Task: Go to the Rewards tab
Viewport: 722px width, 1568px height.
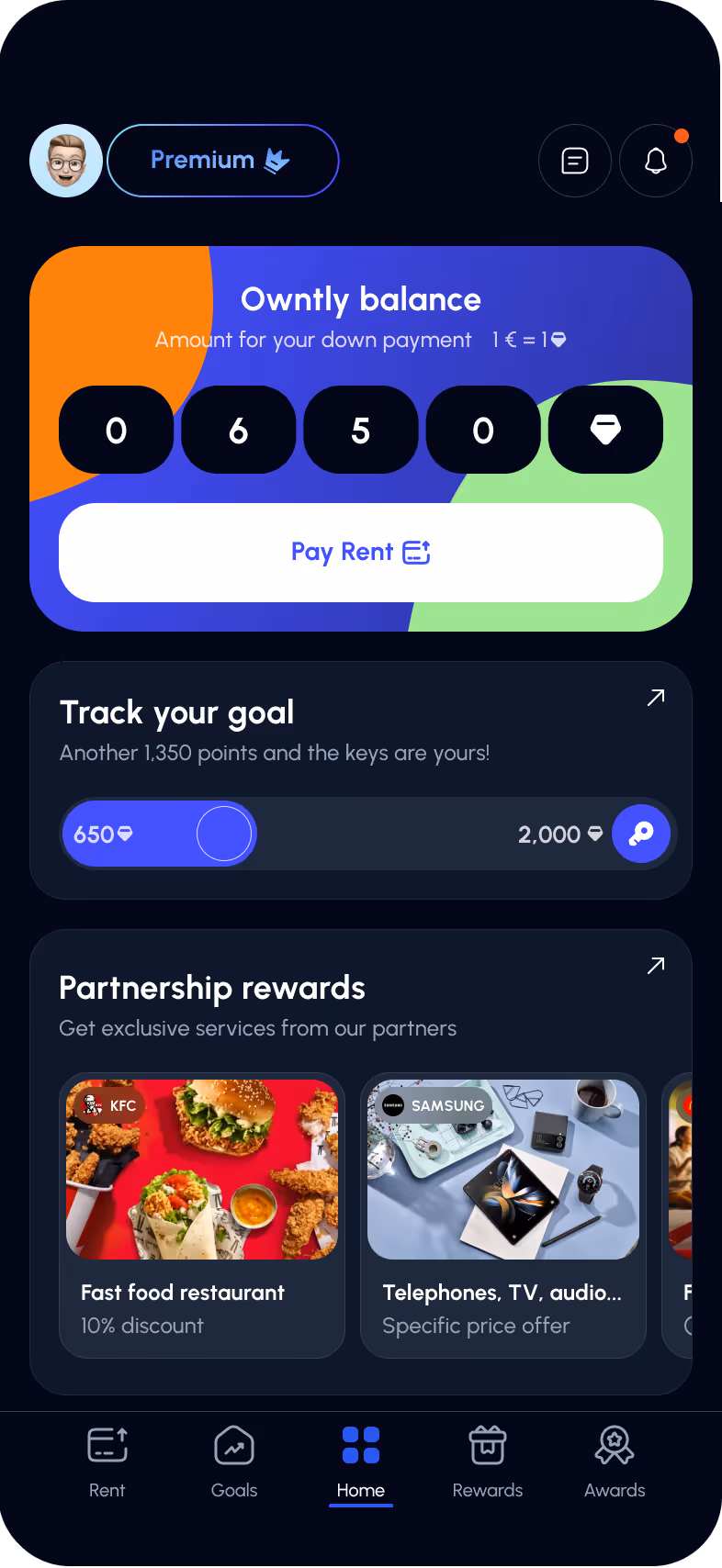Action: pyautogui.click(x=488, y=1462)
